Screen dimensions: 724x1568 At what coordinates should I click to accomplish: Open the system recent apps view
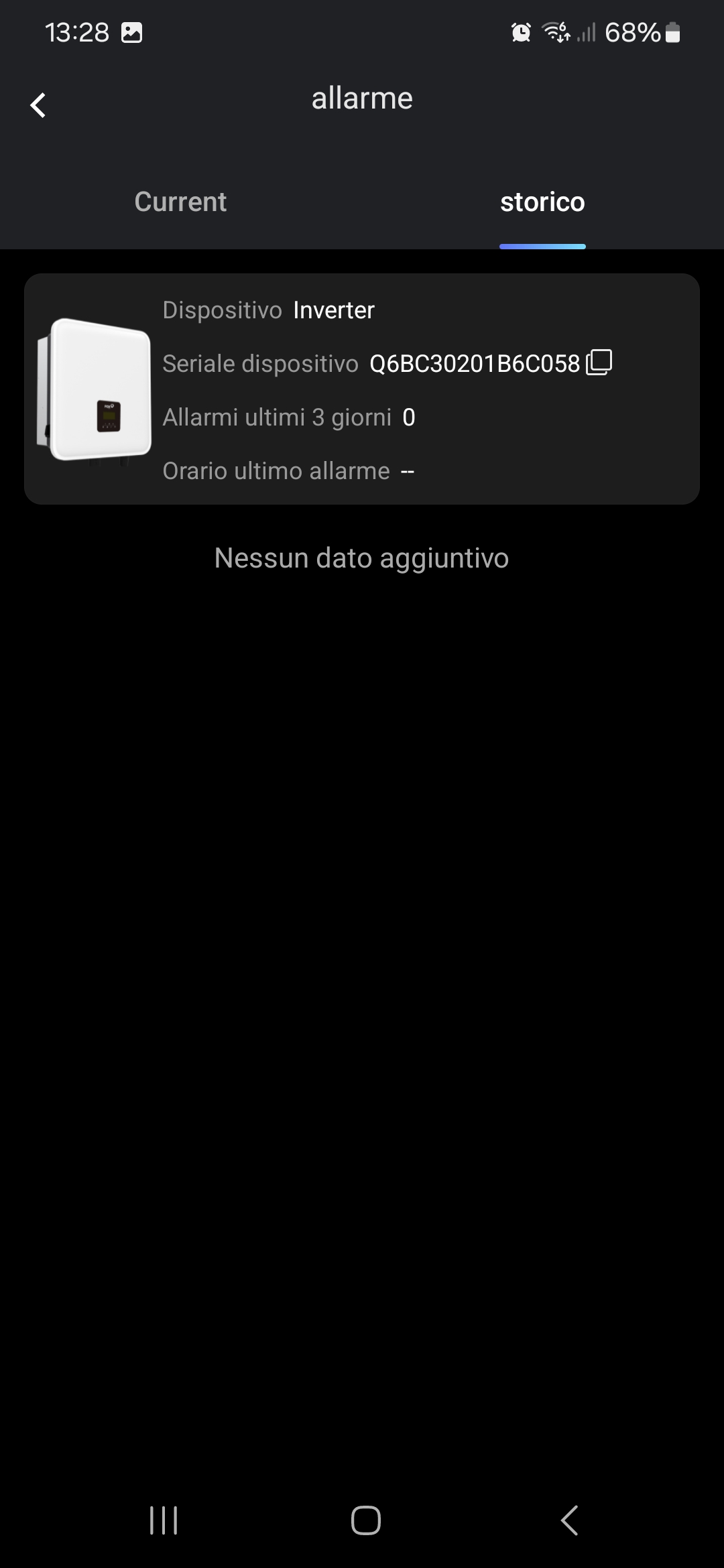pyautogui.click(x=164, y=1520)
